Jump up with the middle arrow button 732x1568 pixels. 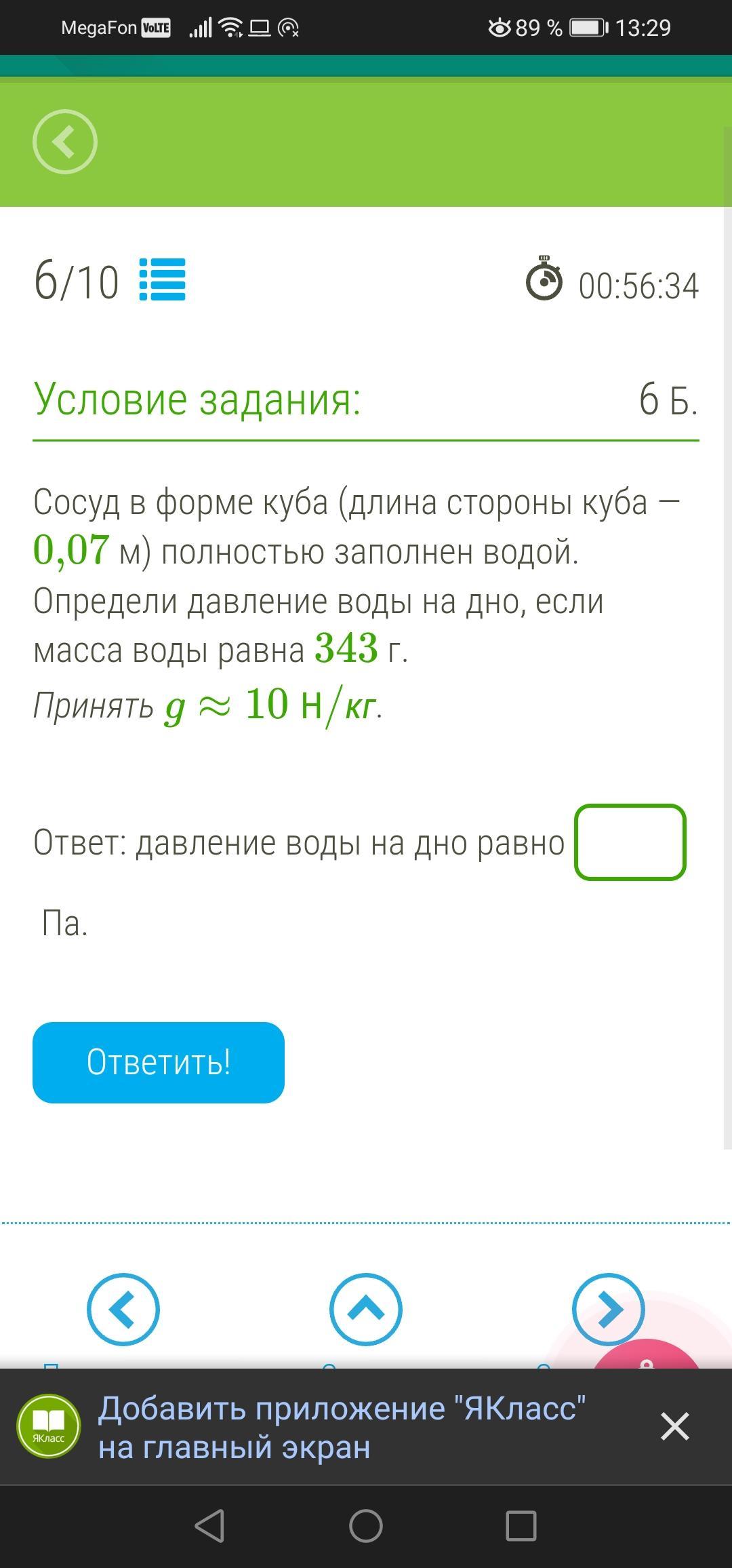tap(365, 1310)
